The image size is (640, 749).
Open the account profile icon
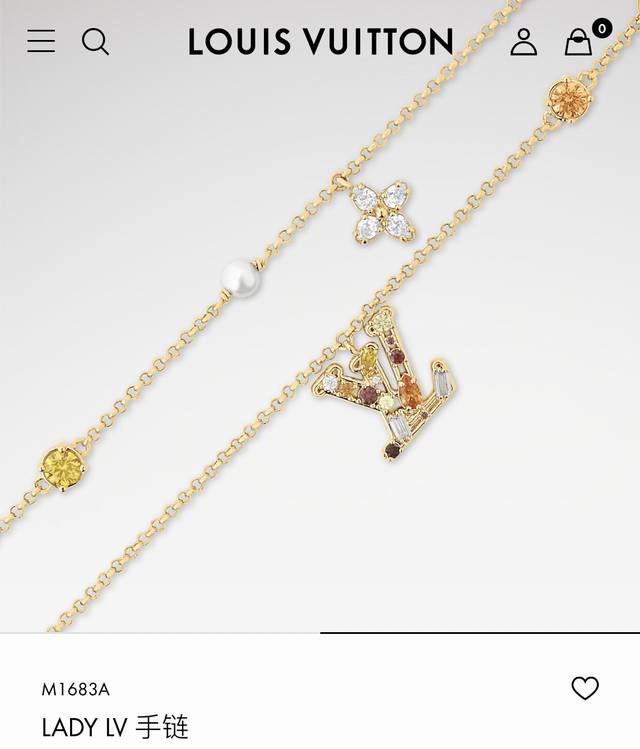[x=523, y=41]
